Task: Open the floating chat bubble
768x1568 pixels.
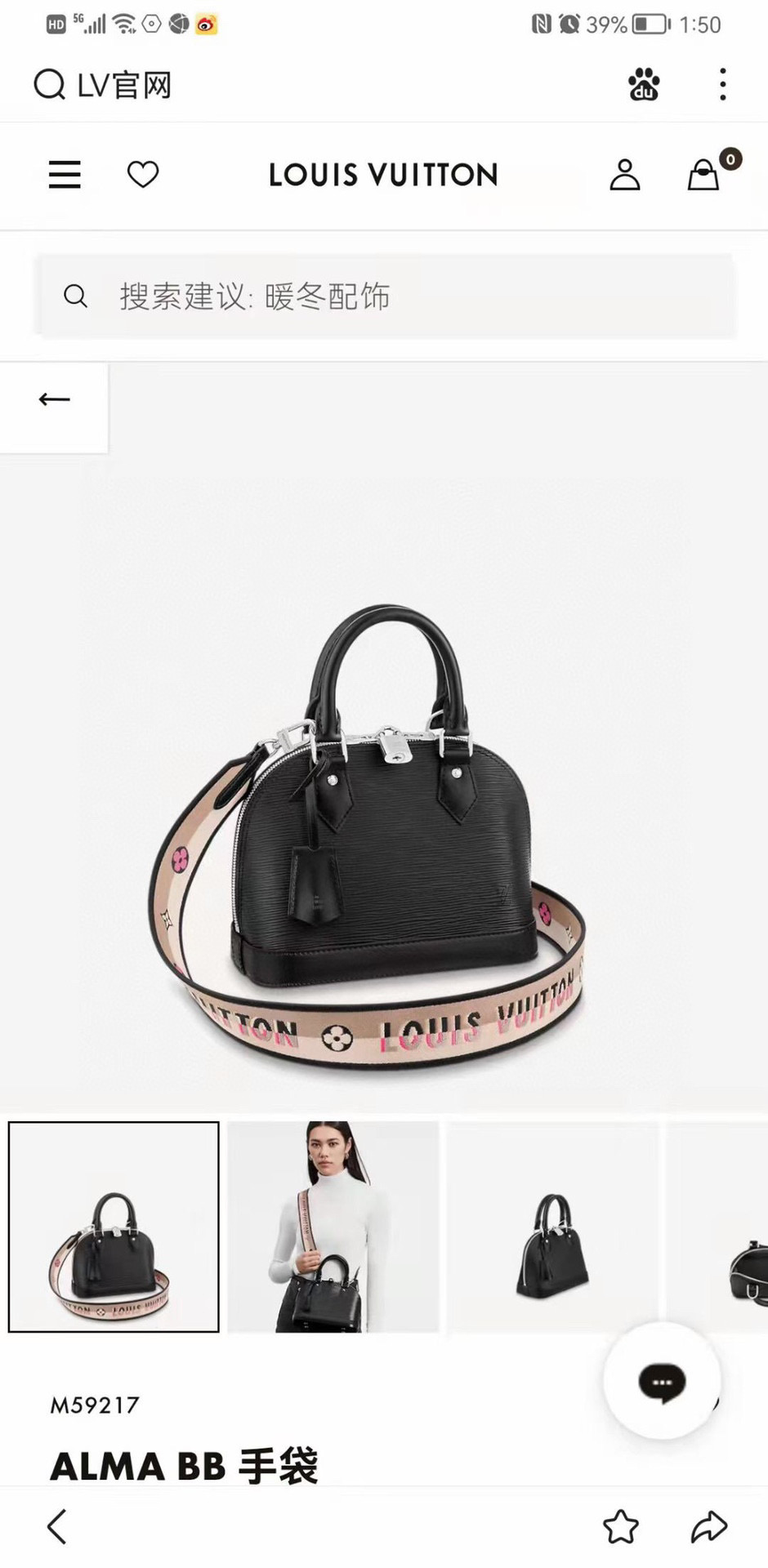Action: click(x=662, y=1380)
